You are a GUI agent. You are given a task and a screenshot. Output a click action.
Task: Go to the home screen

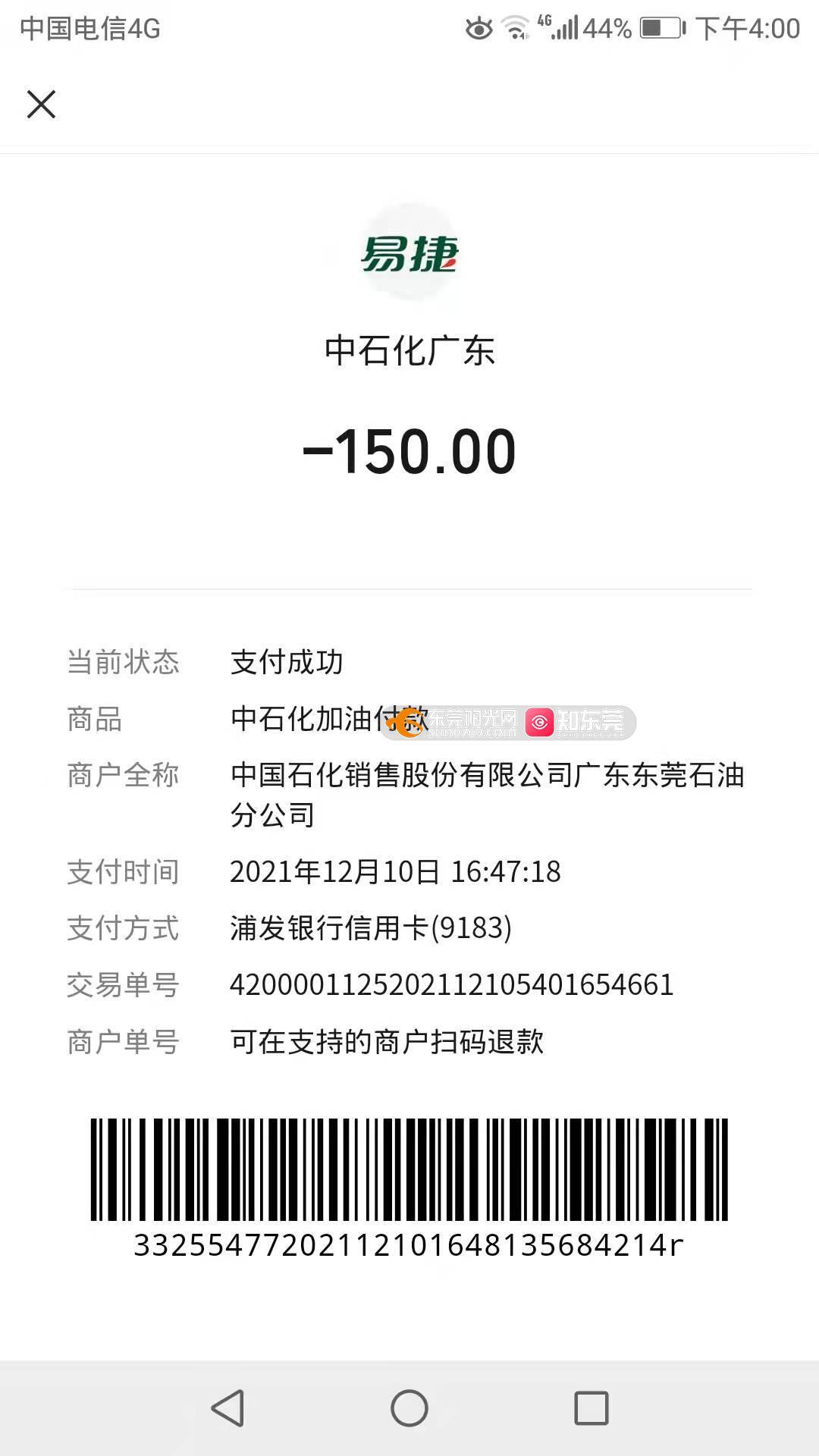[409, 1408]
